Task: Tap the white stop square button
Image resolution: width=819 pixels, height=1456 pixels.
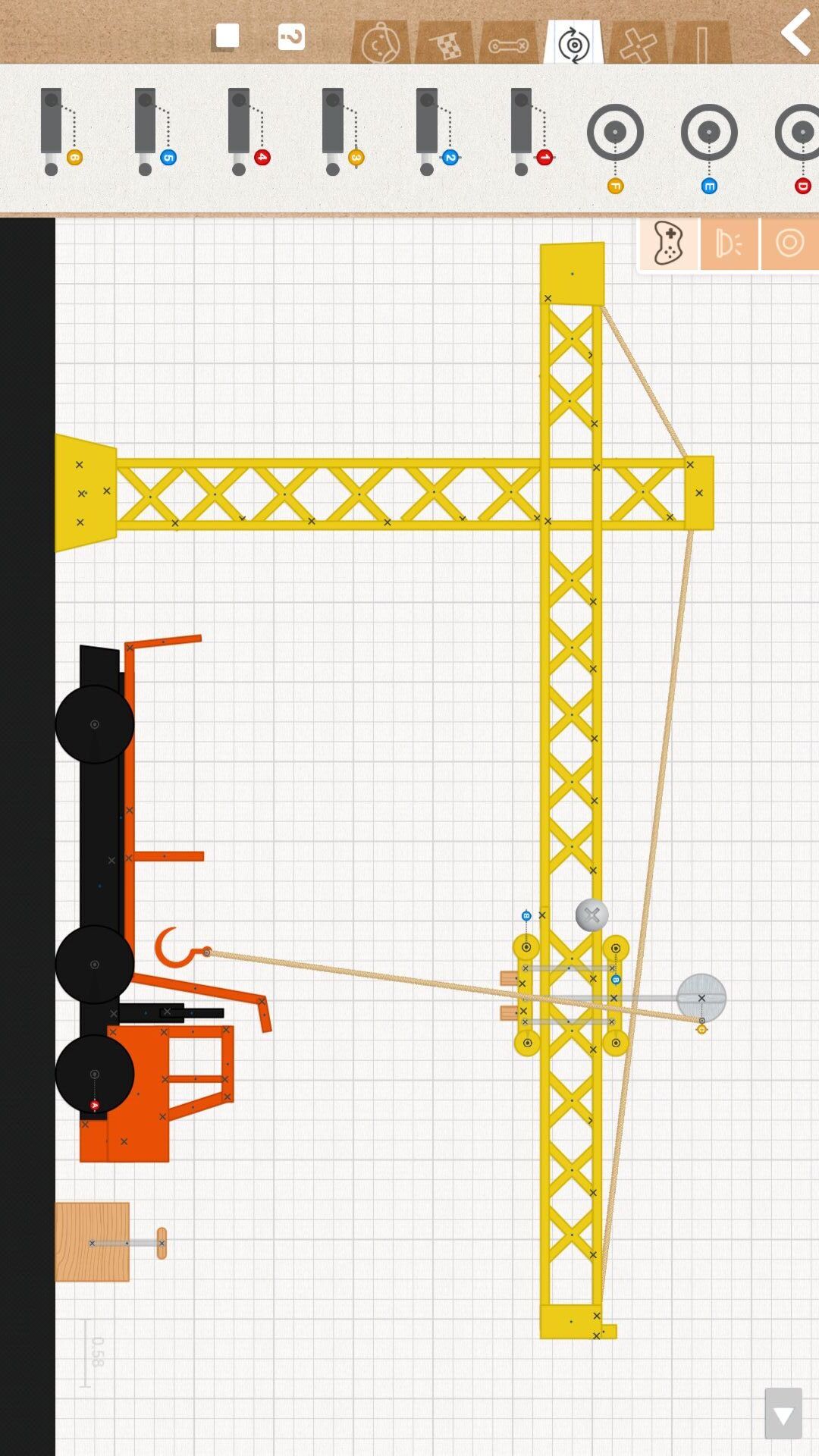Action: click(x=227, y=36)
